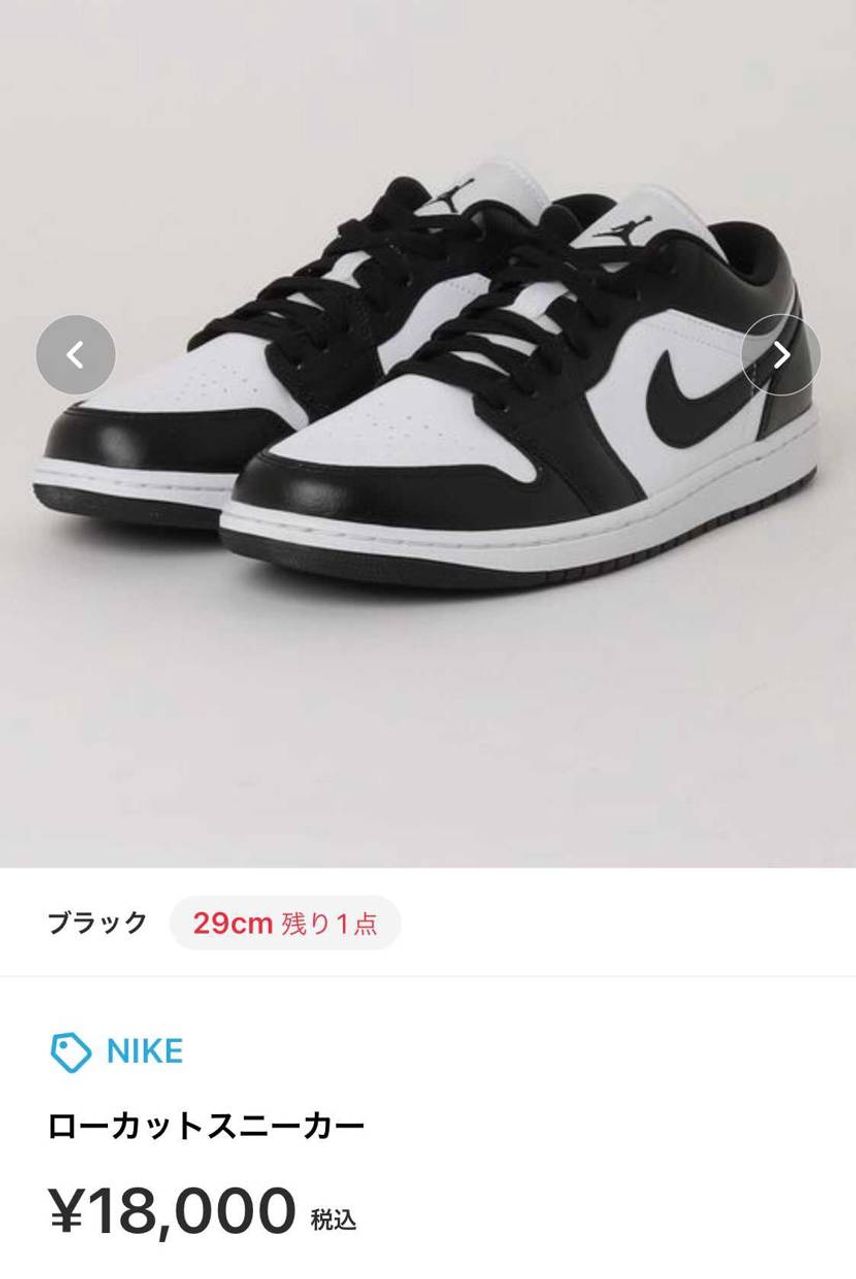The width and height of the screenshot is (856, 1279).
Task: Select the 29cm size chip
Action: pos(285,922)
